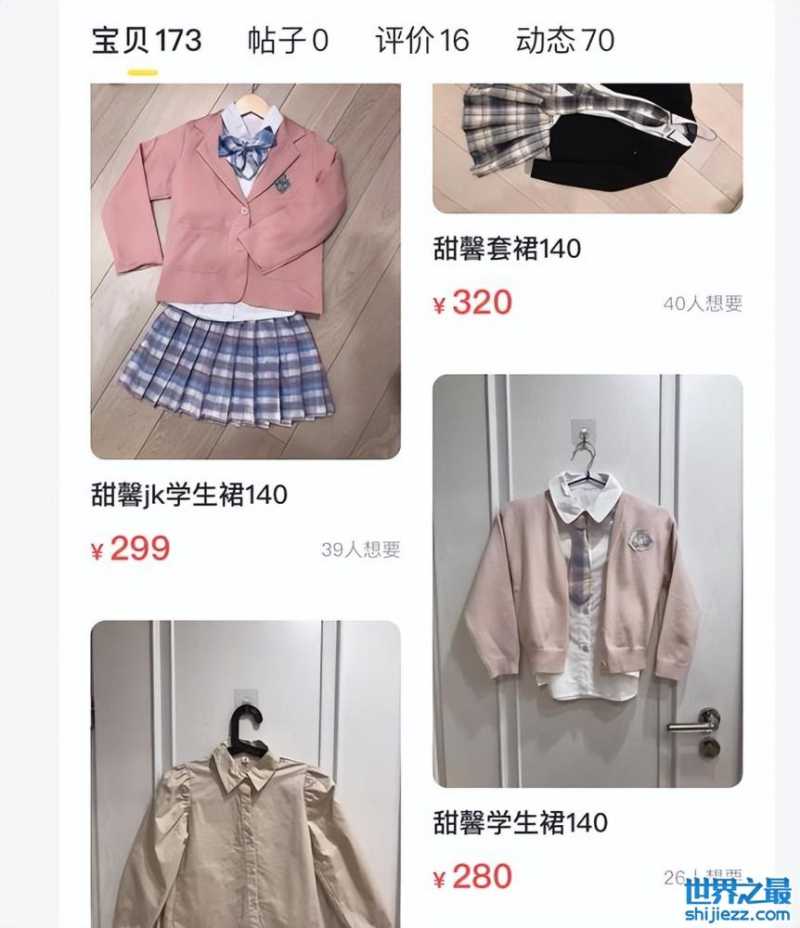Open the 帖子 0 tab
This screenshot has height=928, width=800.
pos(288,41)
